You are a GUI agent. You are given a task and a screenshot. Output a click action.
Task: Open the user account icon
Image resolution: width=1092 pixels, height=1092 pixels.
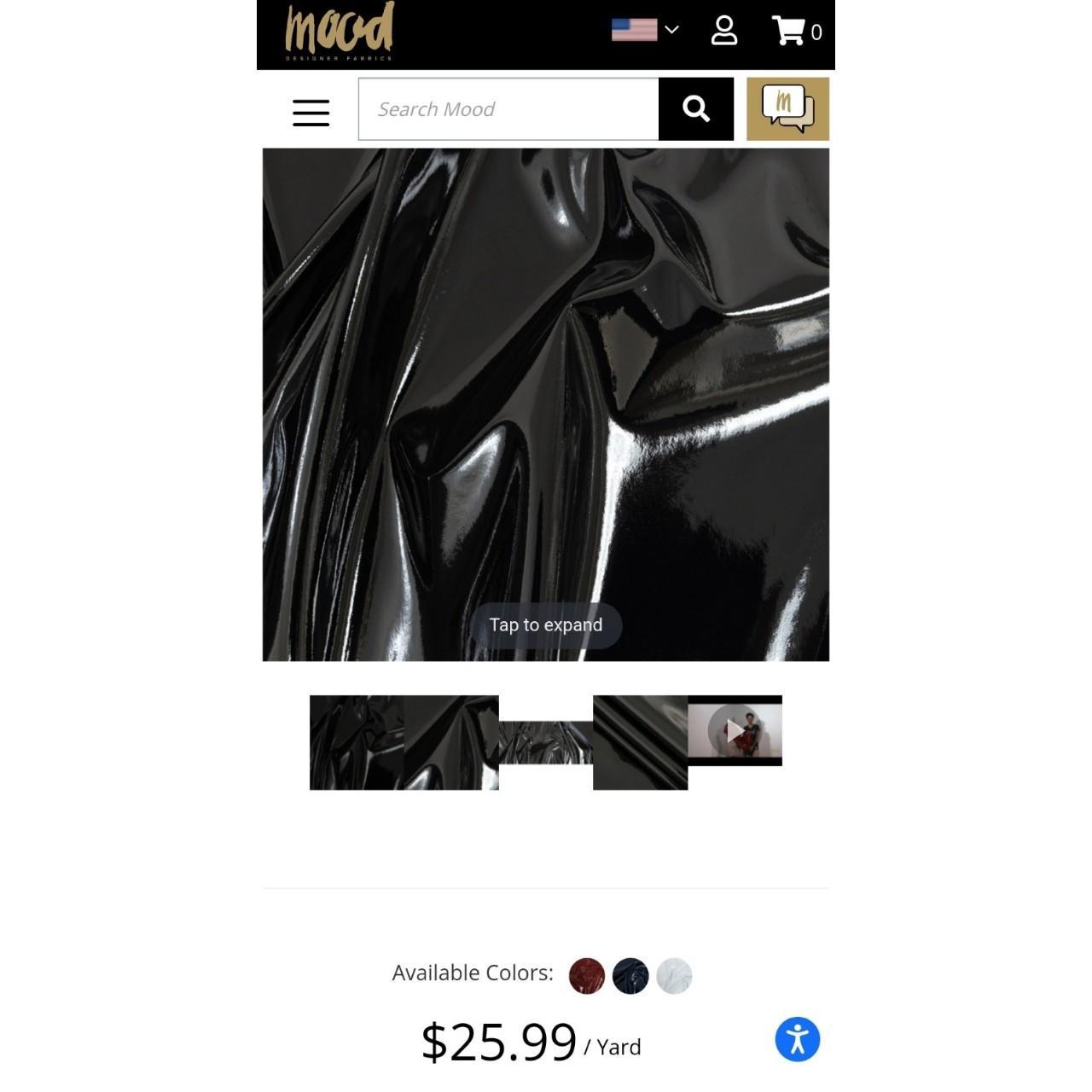click(723, 31)
